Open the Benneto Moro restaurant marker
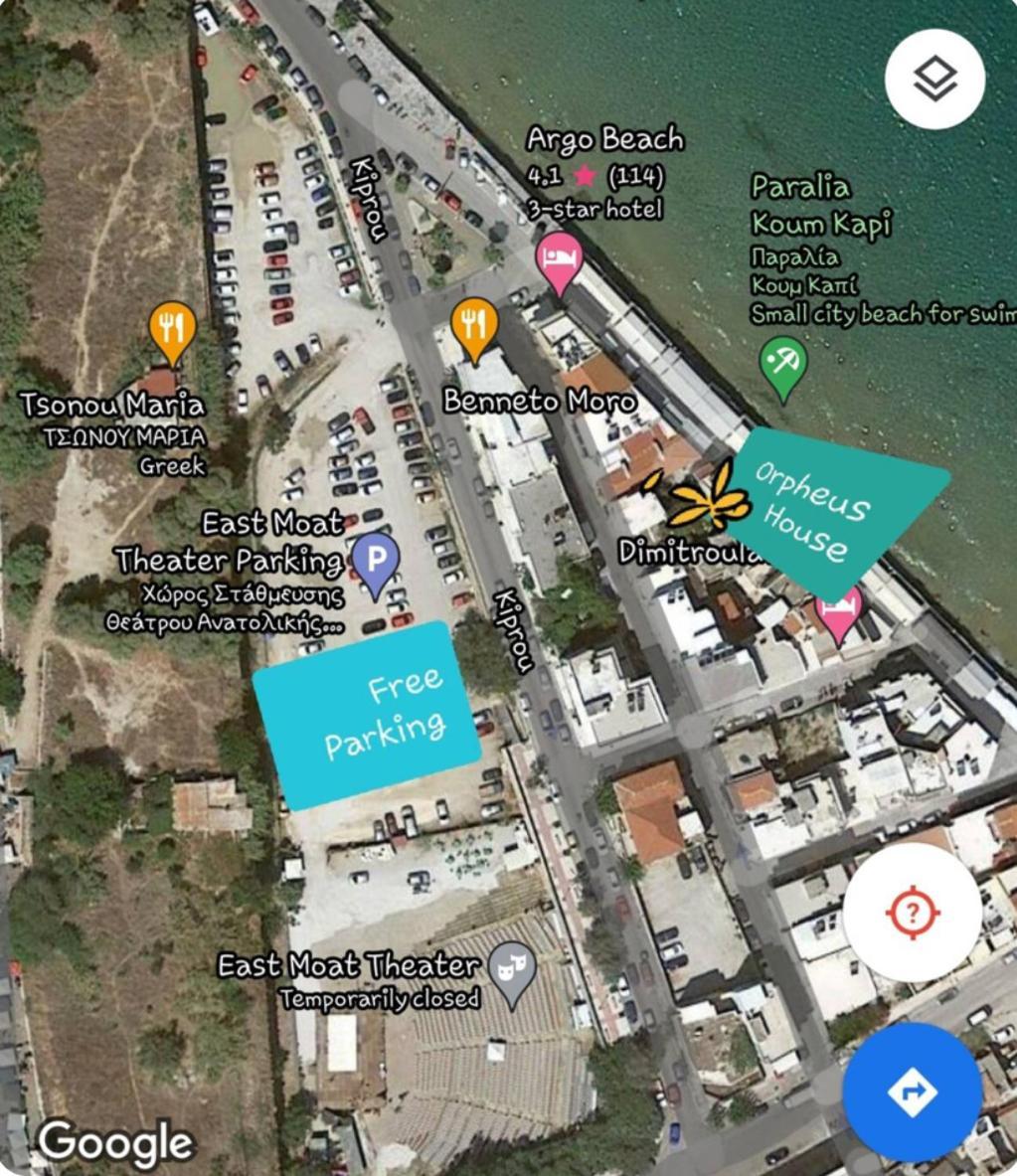 (474, 326)
